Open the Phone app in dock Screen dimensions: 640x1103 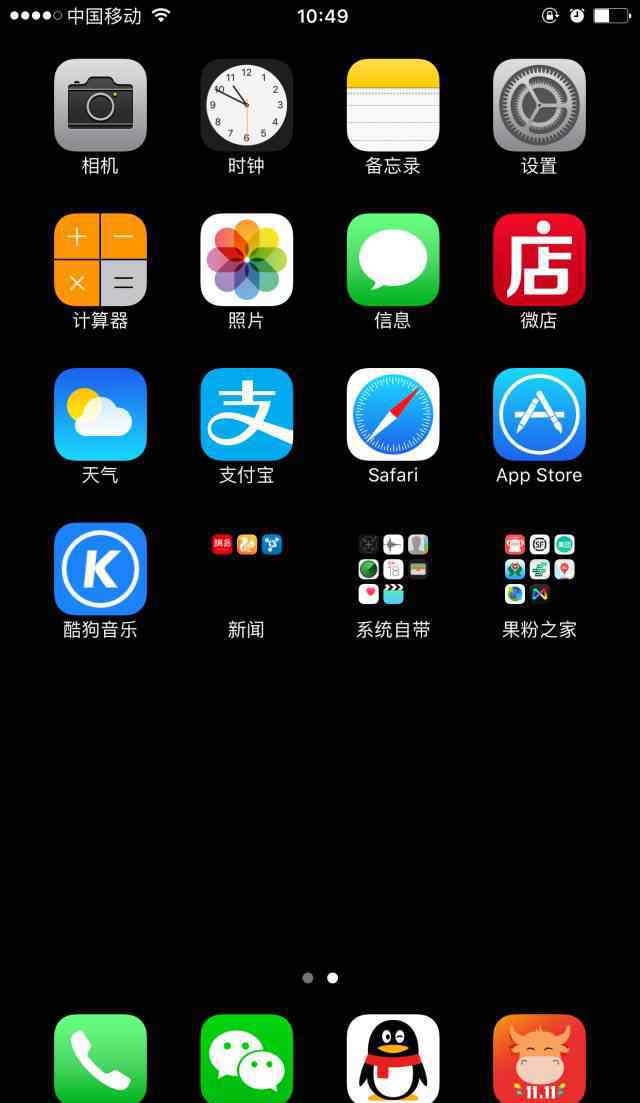click(x=101, y=1059)
